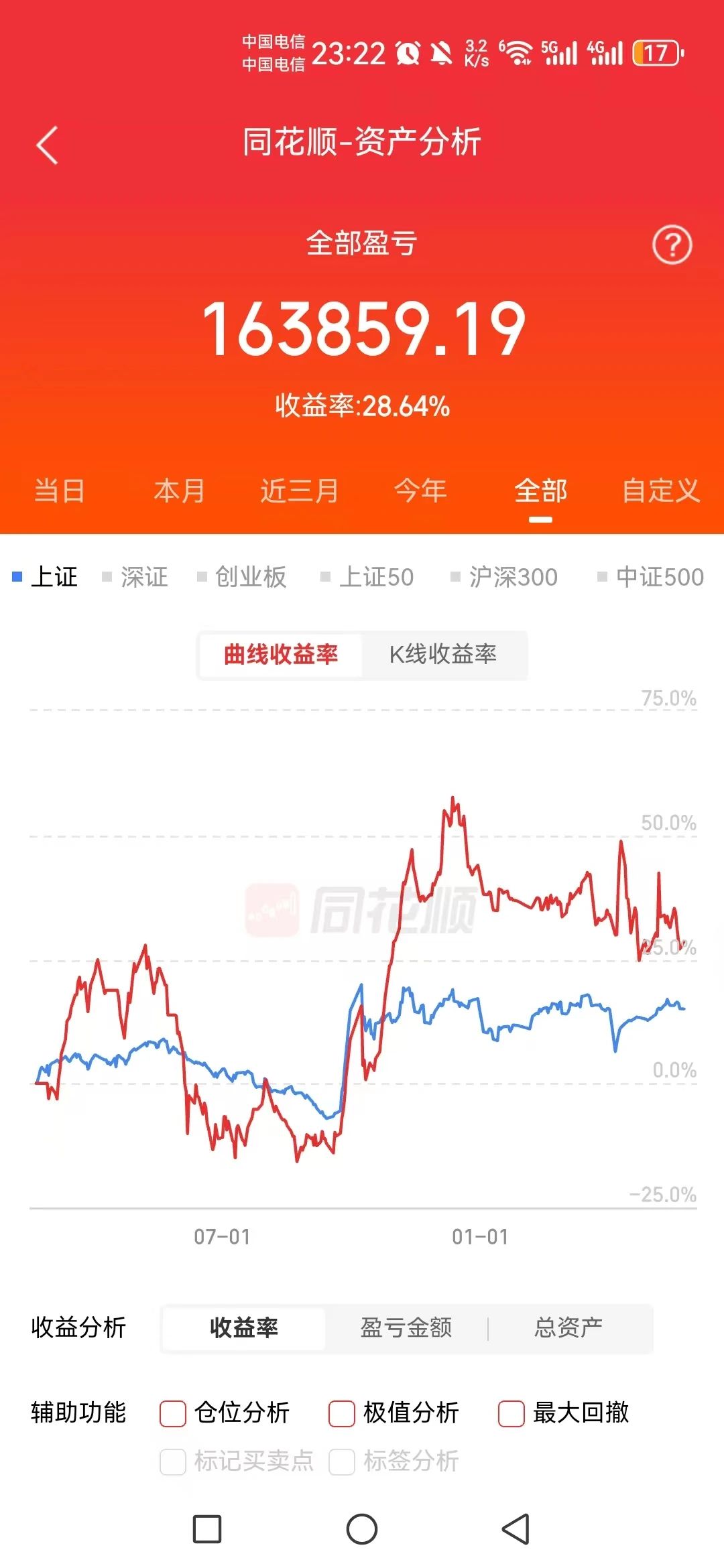Switch chart to K线收益率
This screenshot has width=724, height=1568.
(x=443, y=654)
